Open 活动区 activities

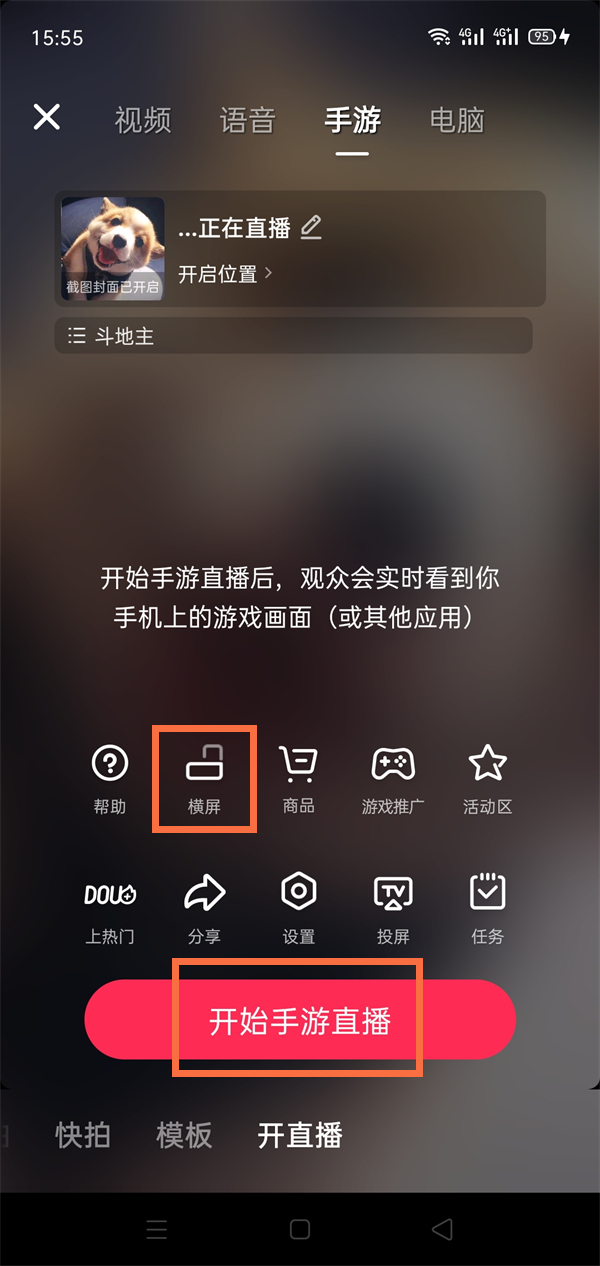tap(487, 778)
